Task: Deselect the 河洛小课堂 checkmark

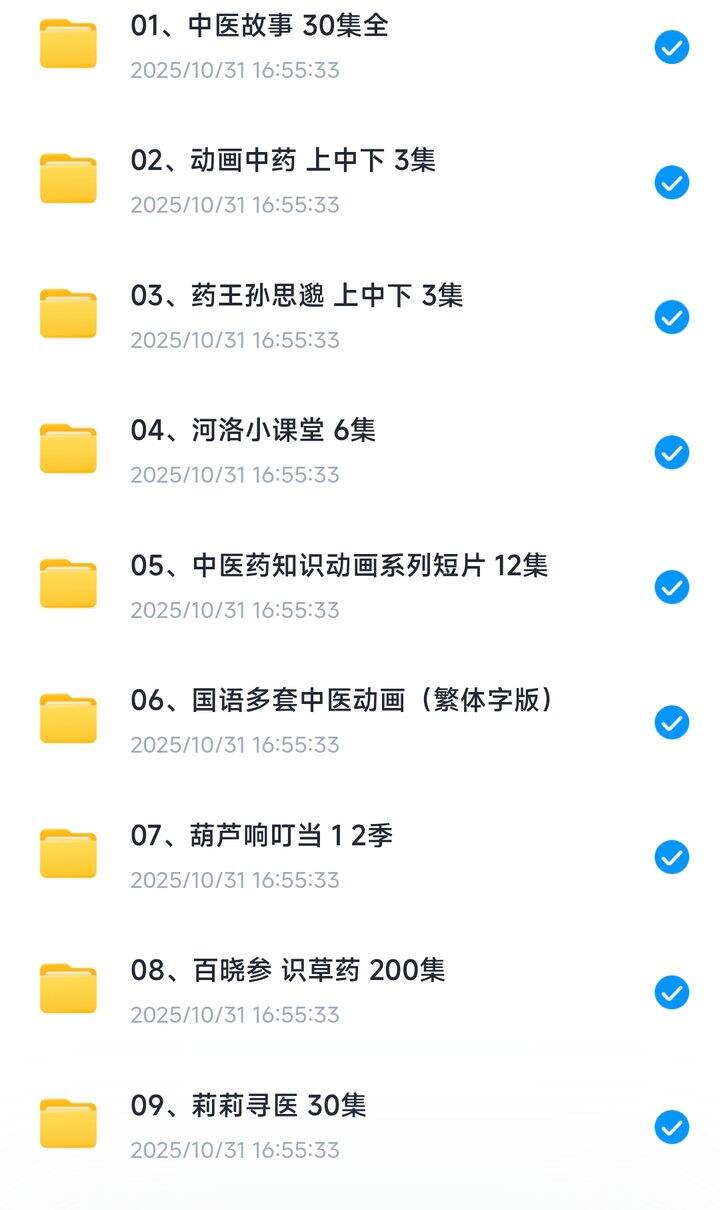Action: point(672,452)
